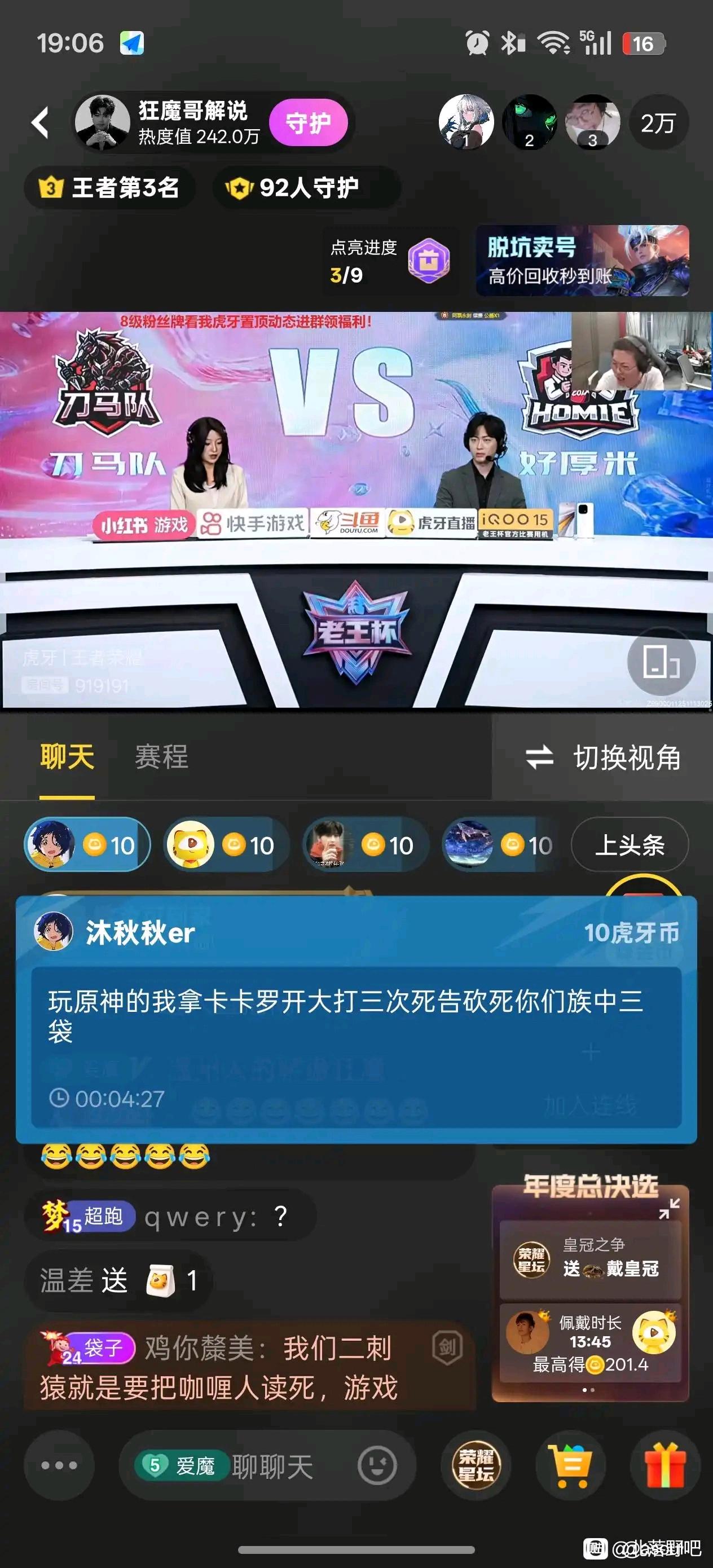Switch to the 赛程 tab
This screenshot has width=713, height=1568.
pos(161,757)
